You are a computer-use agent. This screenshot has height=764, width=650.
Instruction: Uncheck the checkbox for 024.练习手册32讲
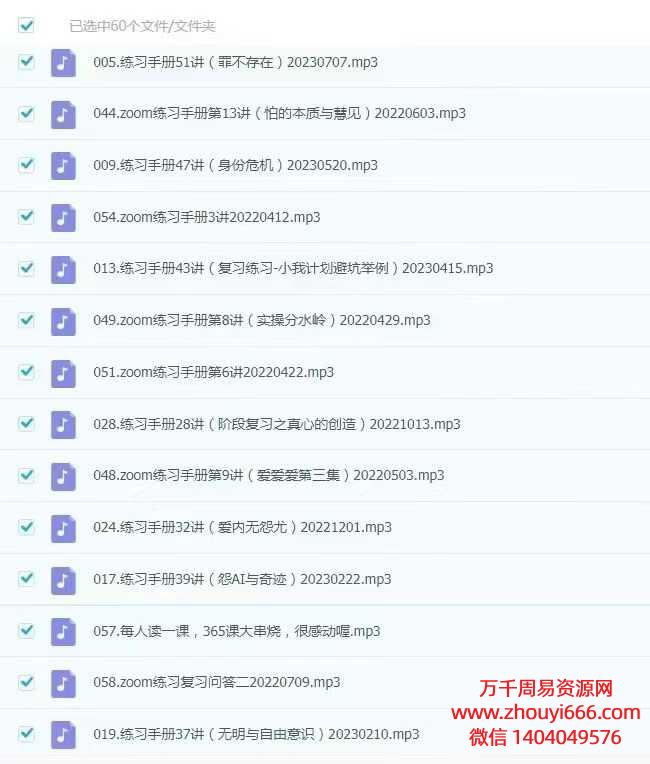(26, 527)
